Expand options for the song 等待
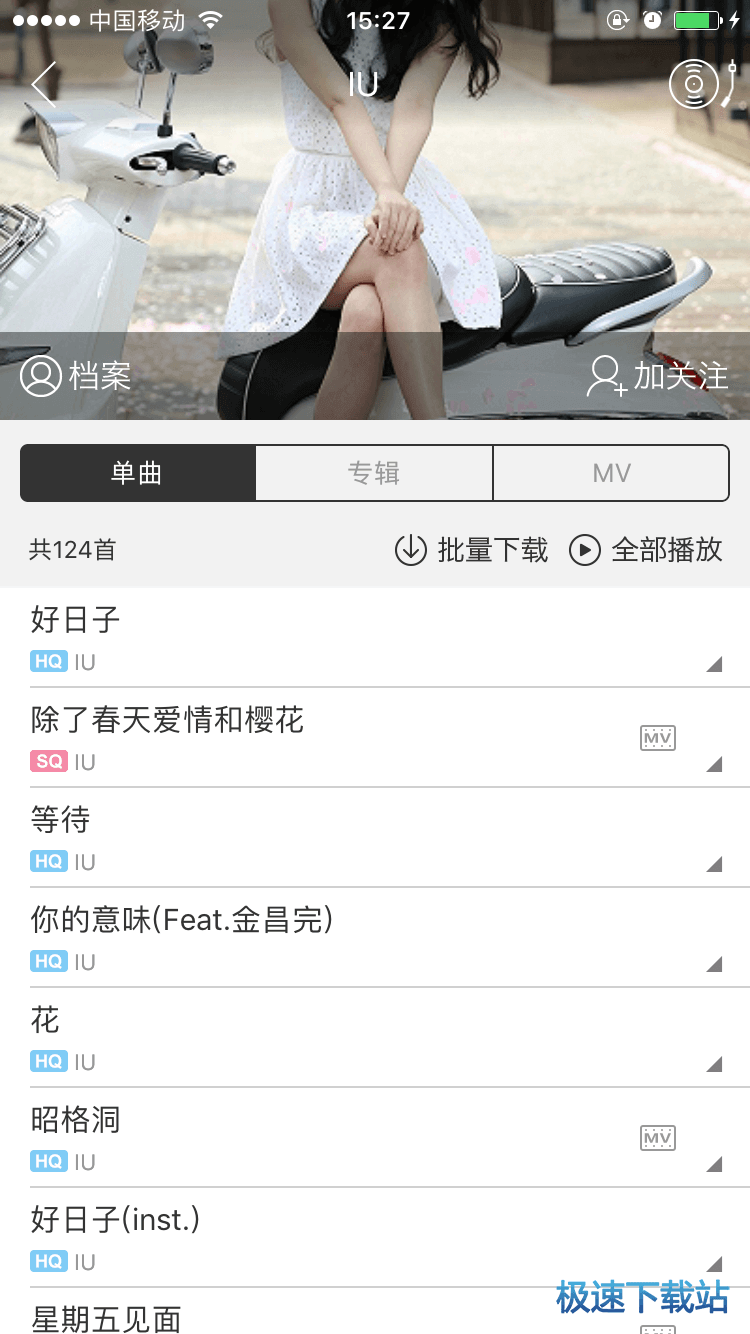Viewport: 750px width, 1334px height. (713, 864)
